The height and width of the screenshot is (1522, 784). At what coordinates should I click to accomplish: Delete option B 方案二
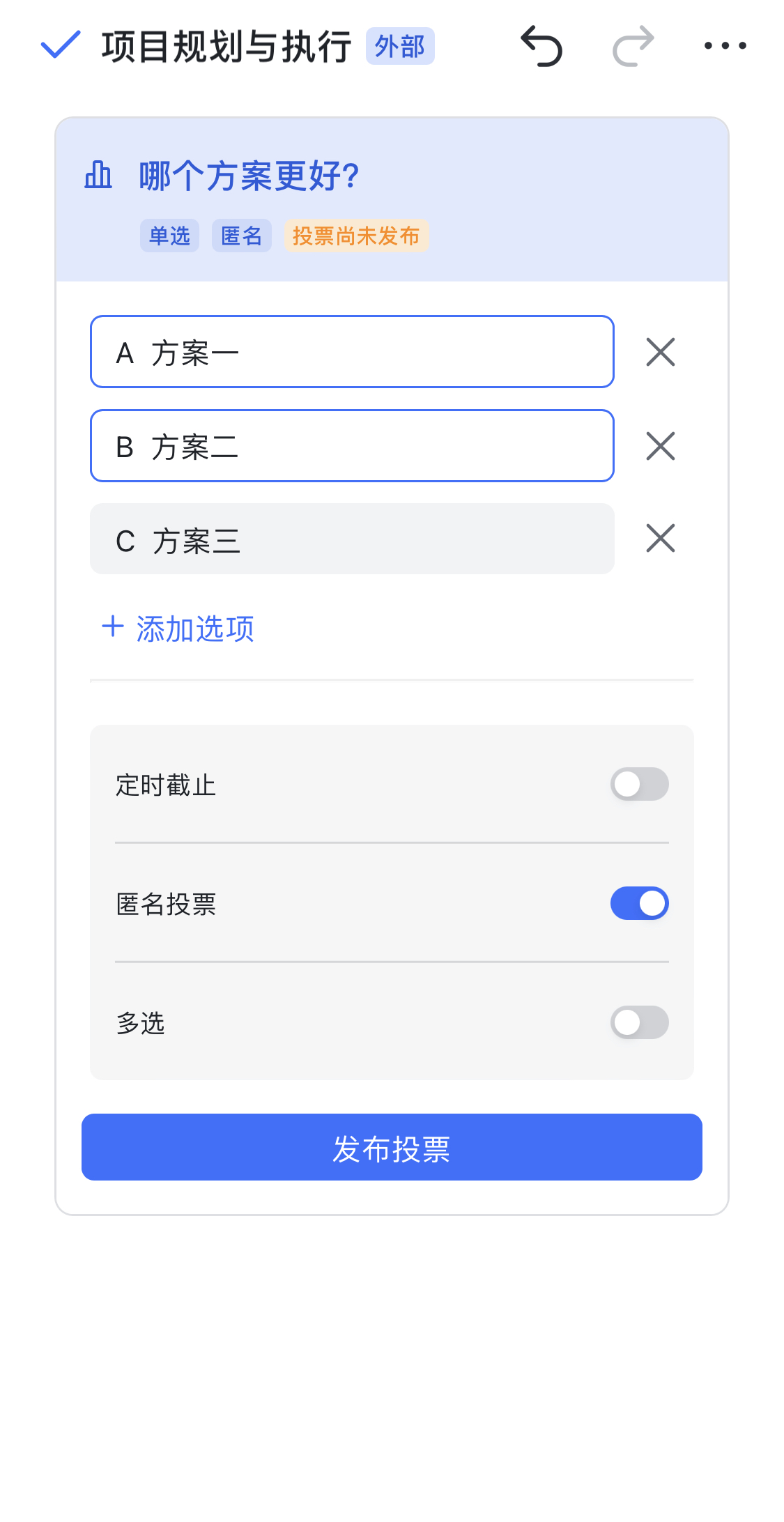[x=661, y=446]
